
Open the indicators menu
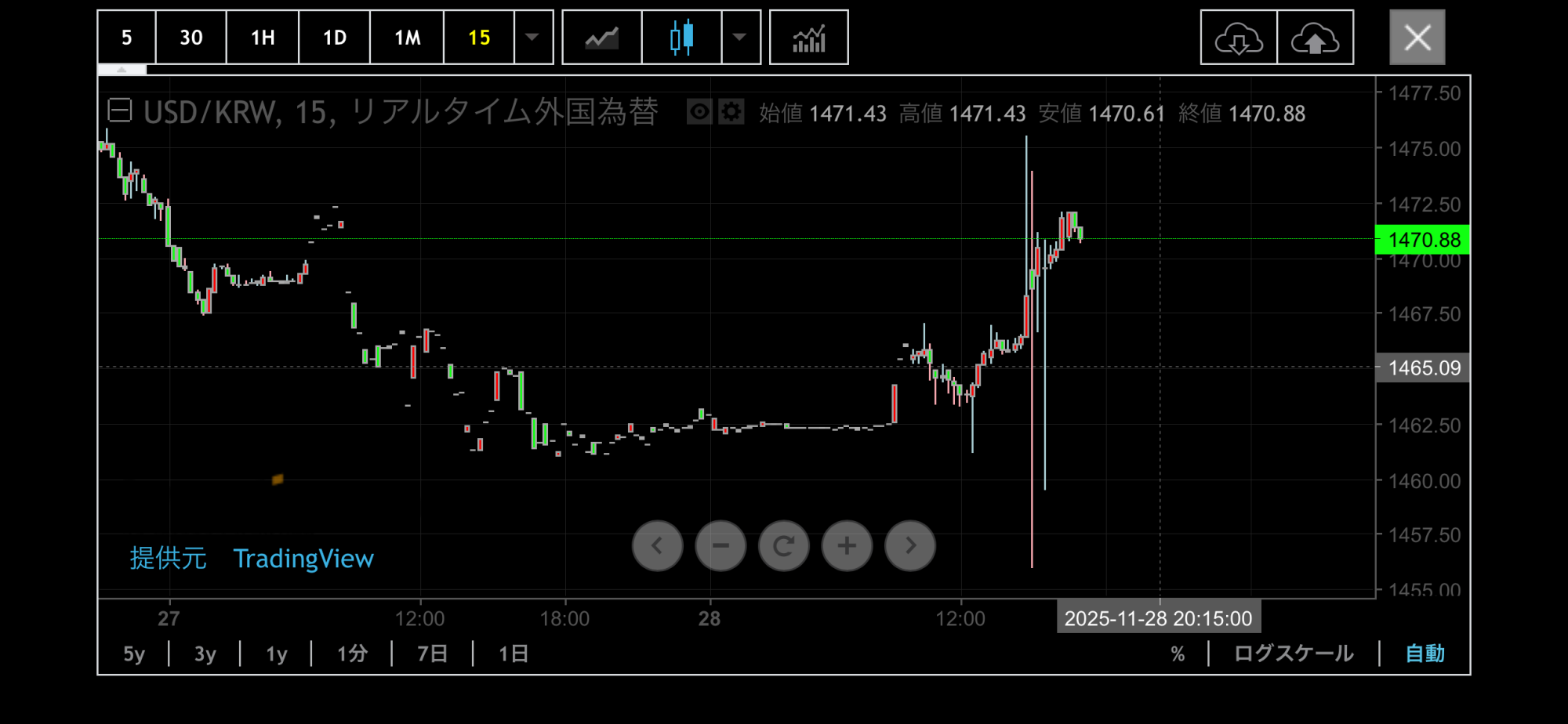(808, 38)
